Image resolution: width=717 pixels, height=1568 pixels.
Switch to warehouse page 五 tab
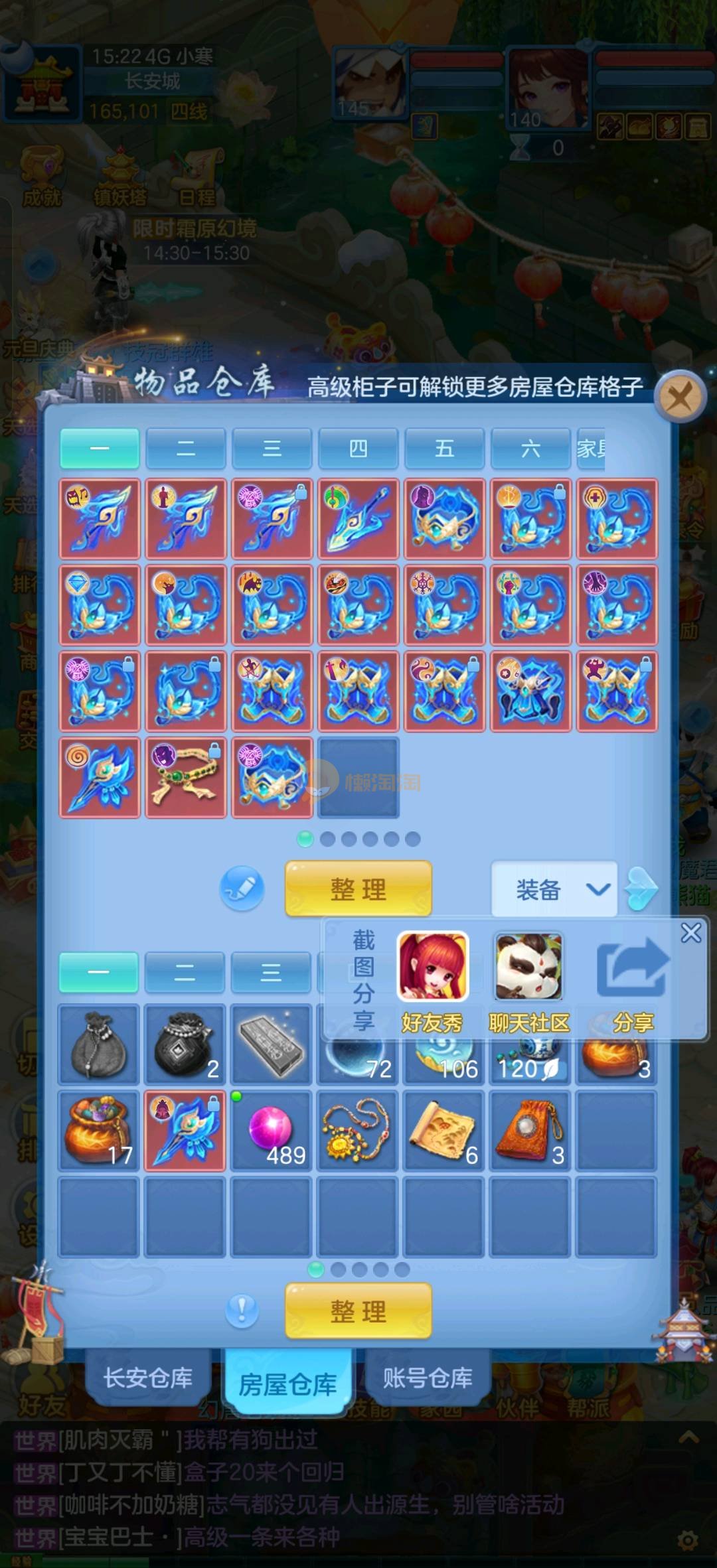[444, 449]
